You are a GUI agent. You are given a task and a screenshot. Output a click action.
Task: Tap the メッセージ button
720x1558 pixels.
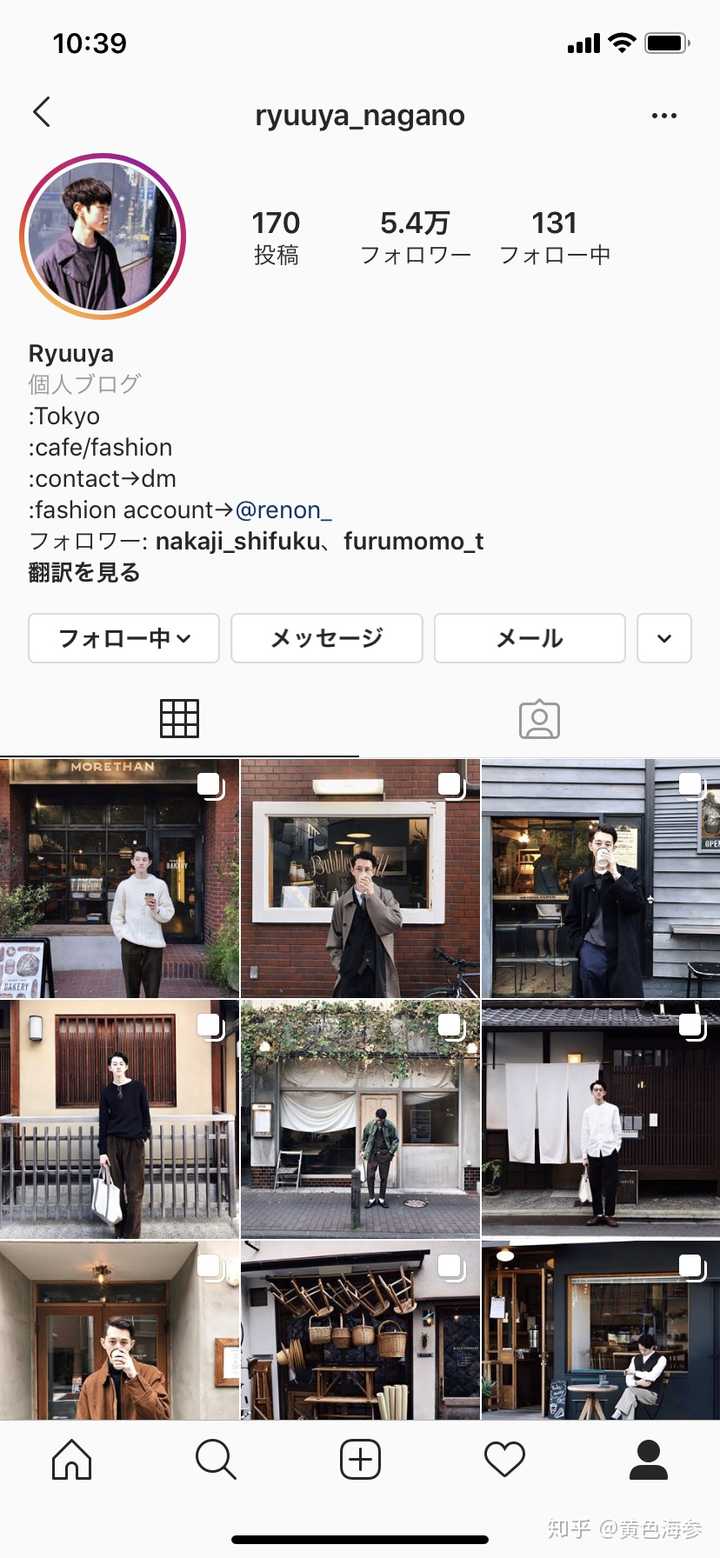click(327, 638)
